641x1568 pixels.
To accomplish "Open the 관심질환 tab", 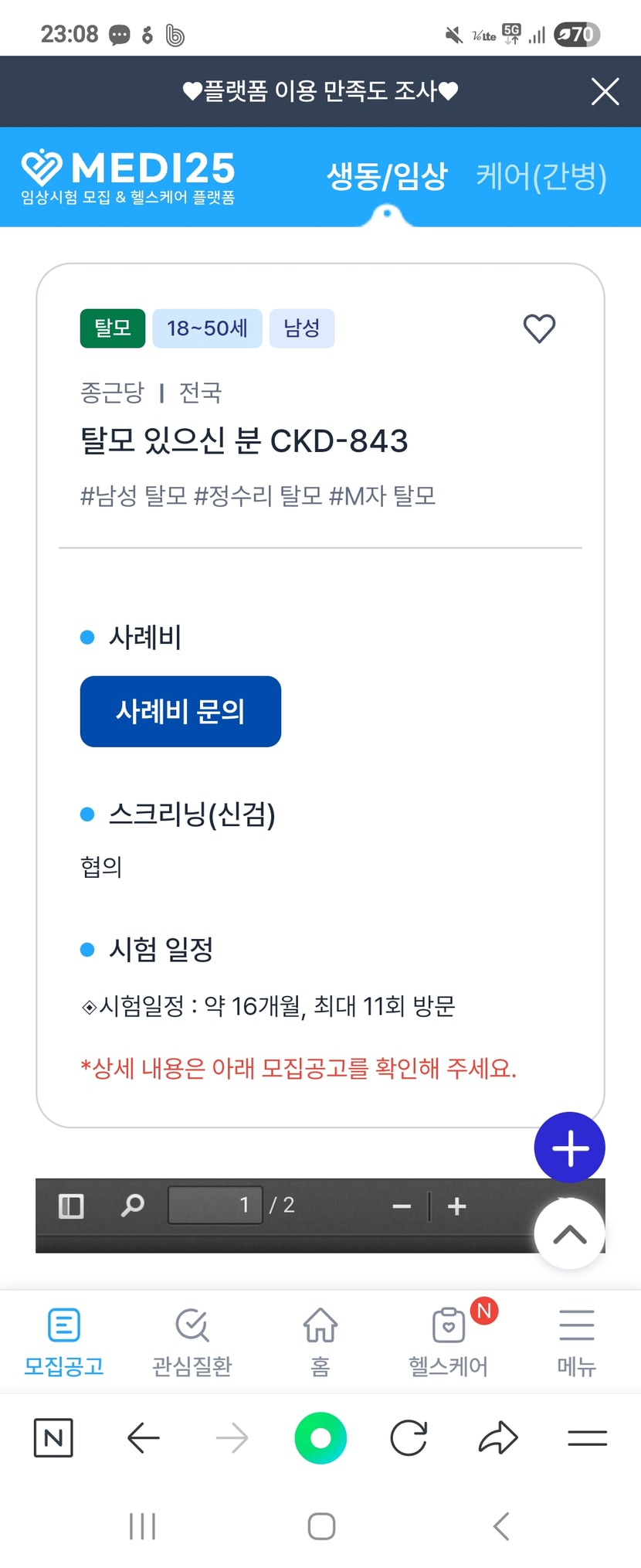I will click(x=192, y=1342).
